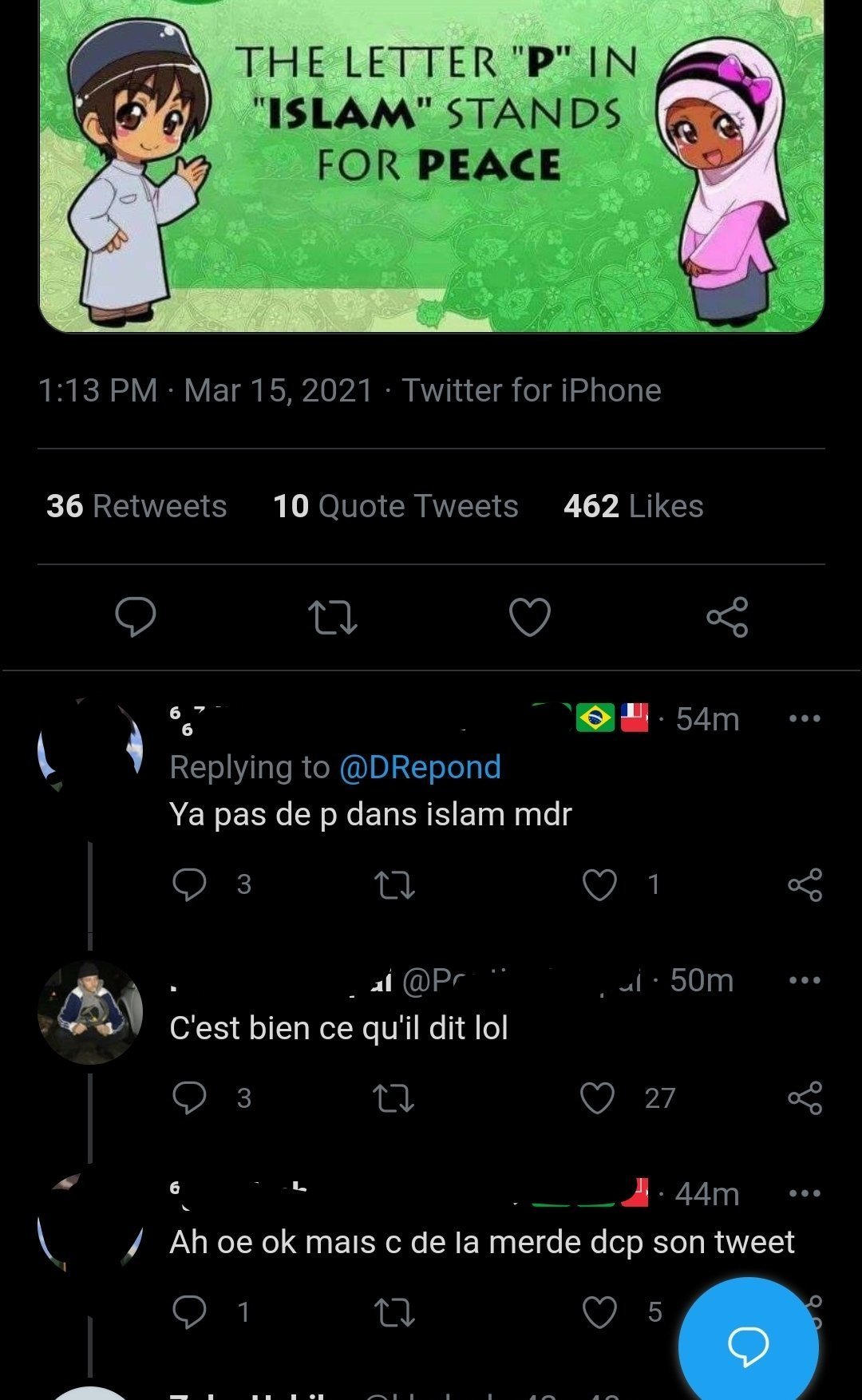
Task: Like the "Ah oe ok mais" reply
Action: tap(599, 1311)
